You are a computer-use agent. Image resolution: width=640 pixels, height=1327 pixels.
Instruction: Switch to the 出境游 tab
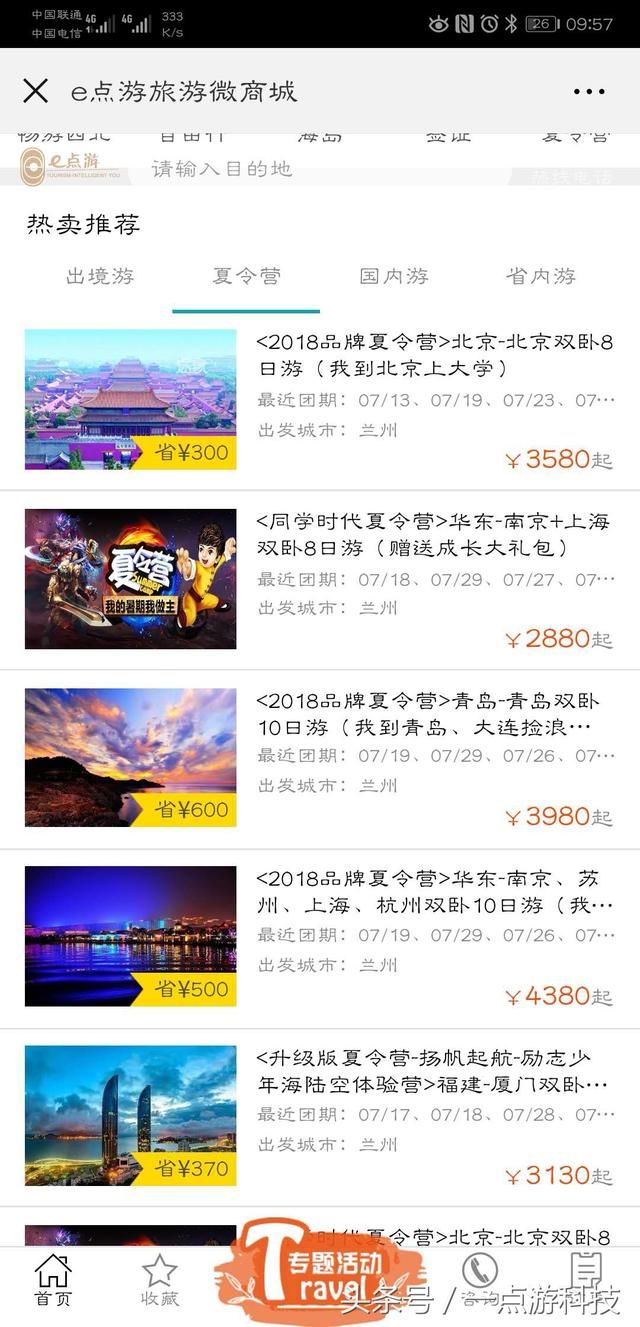100,277
